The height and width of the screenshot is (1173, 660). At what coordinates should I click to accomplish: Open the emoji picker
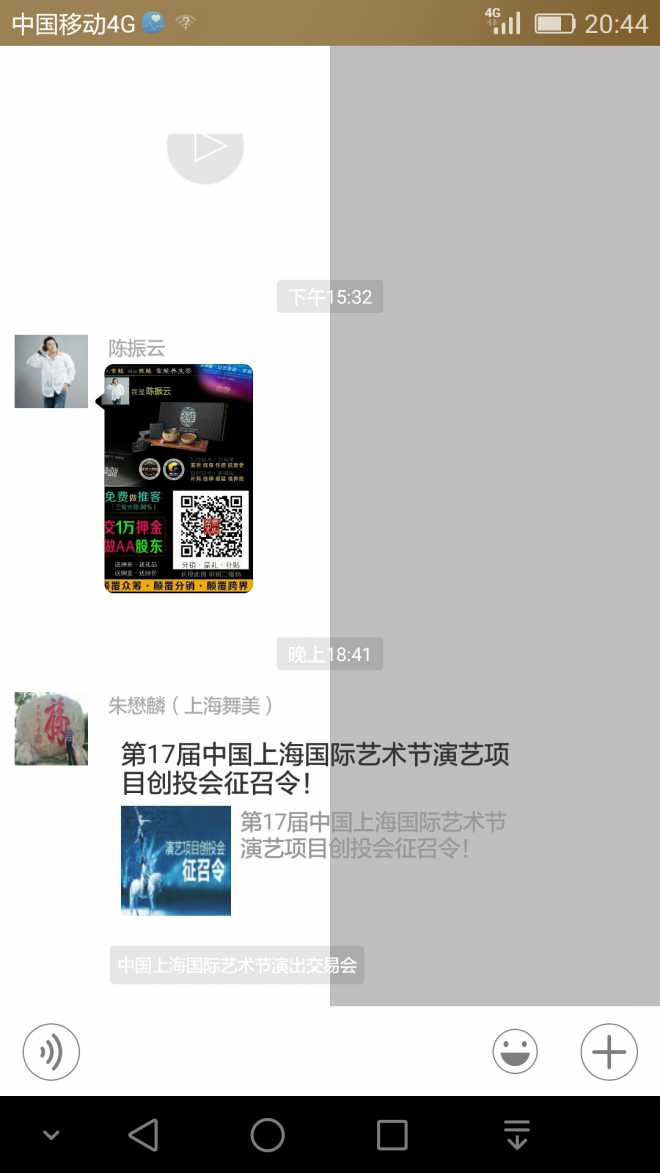tap(515, 1051)
